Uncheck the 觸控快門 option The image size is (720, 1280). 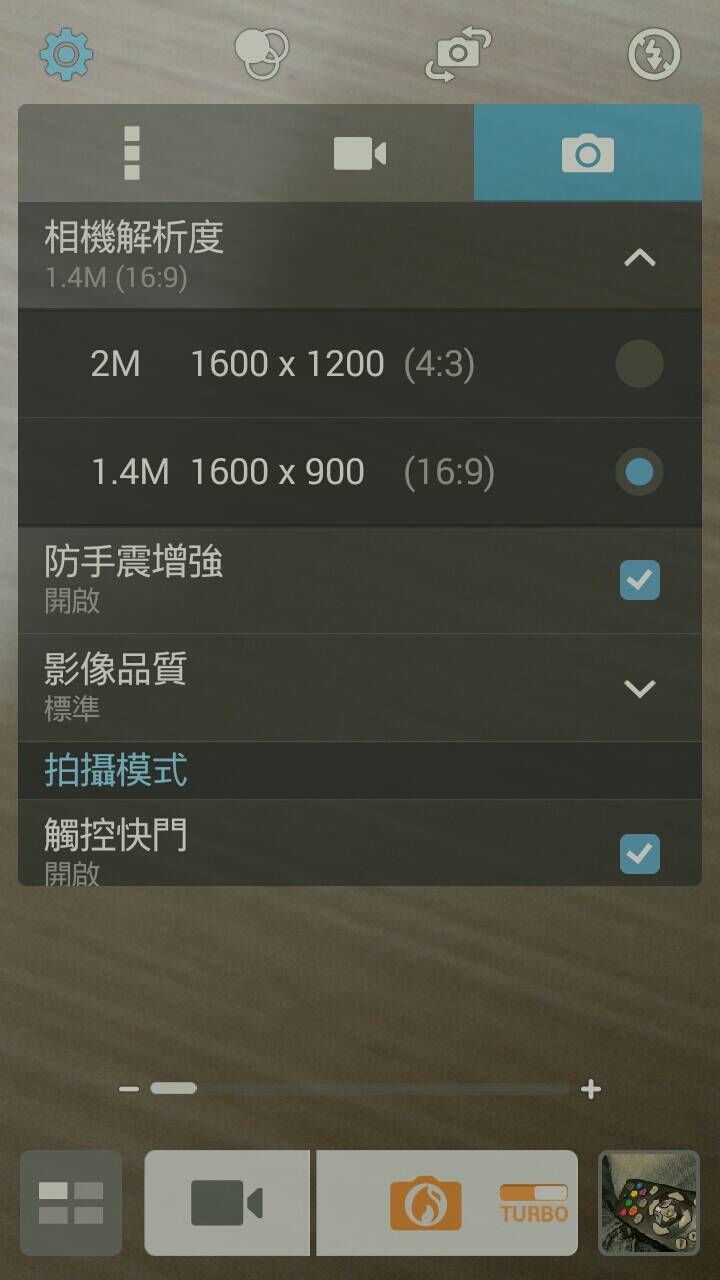point(640,854)
